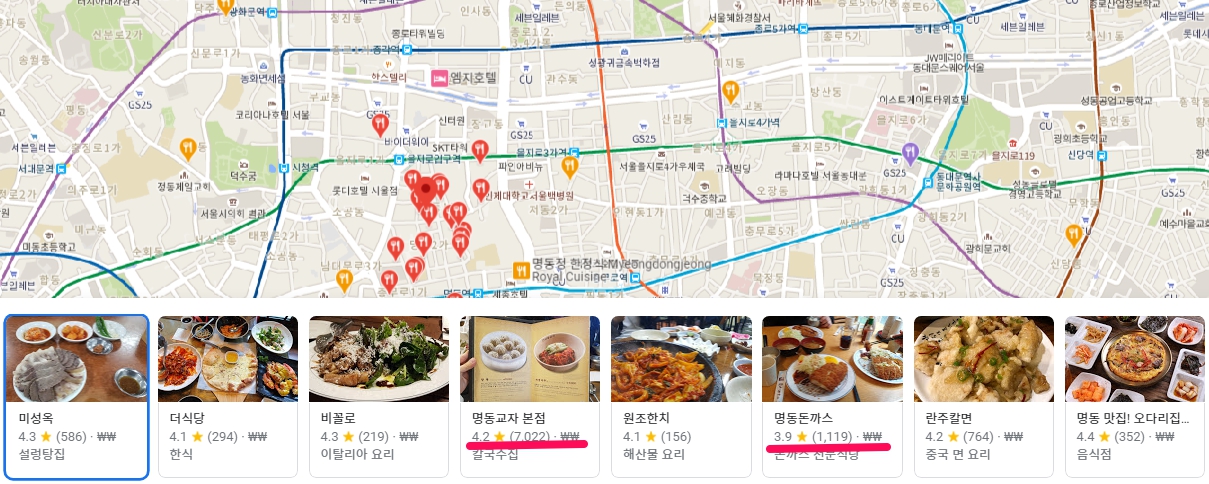Open the 미성옥 restaurant card
Viewport: 1209px width, 484px height.
(x=77, y=396)
